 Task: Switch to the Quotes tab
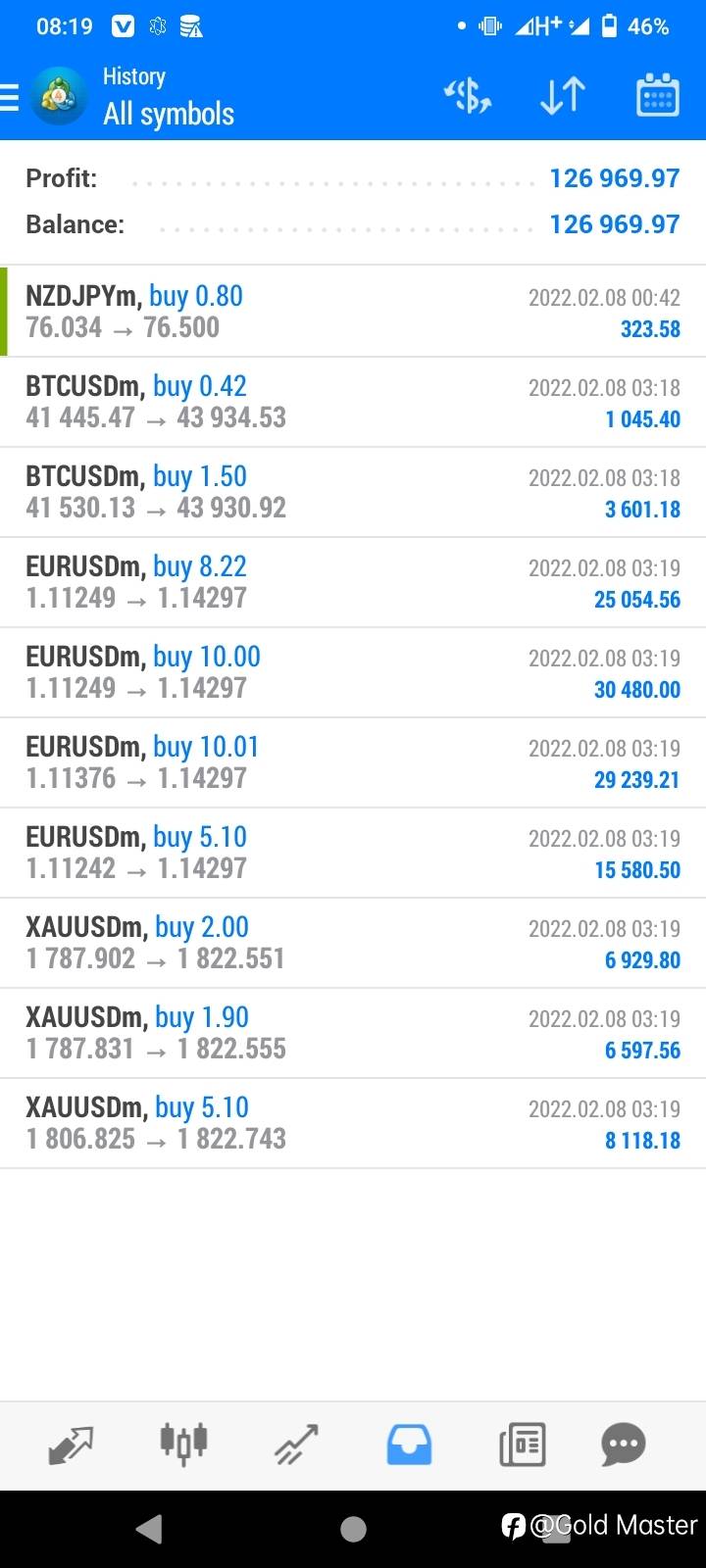(71, 1445)
